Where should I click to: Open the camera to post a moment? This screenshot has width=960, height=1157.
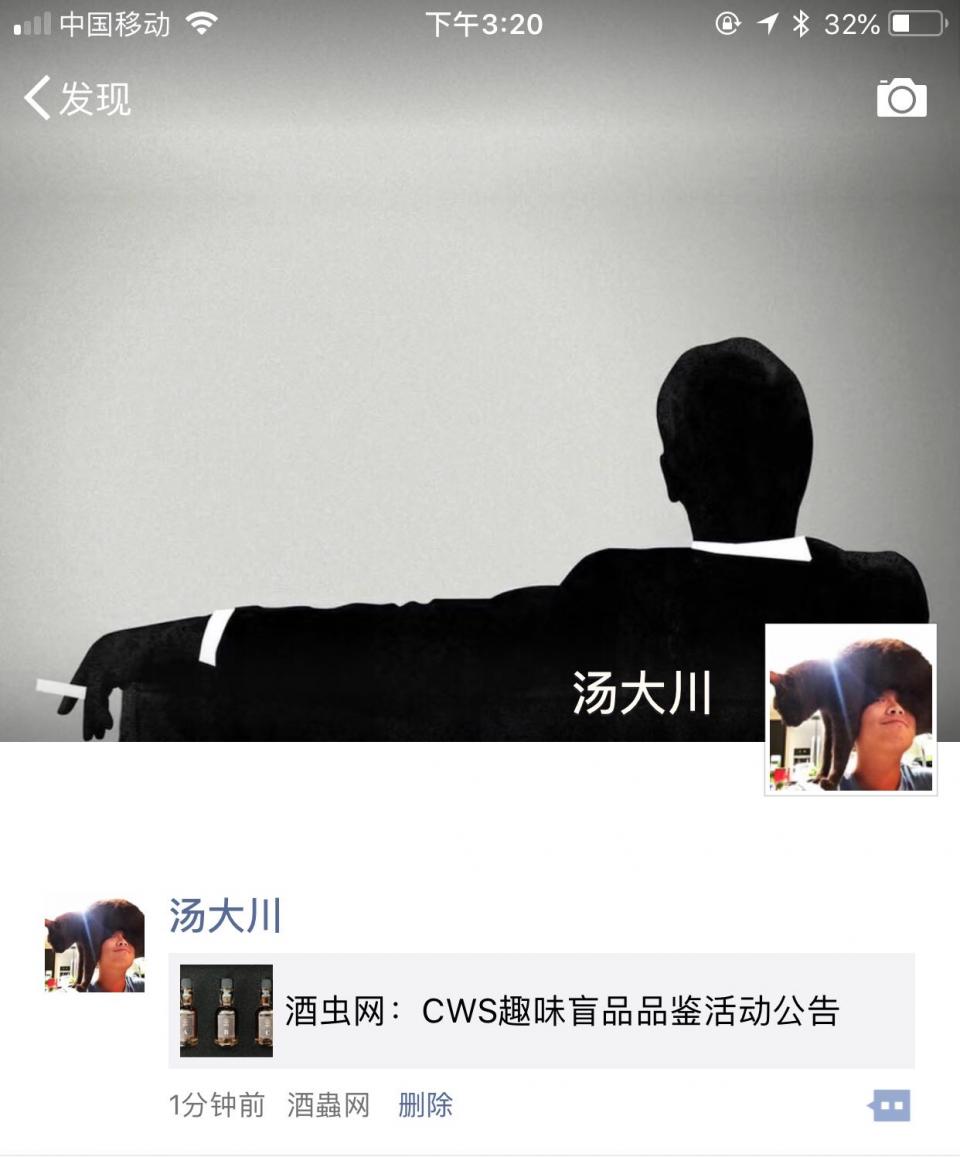coord(901,98)
